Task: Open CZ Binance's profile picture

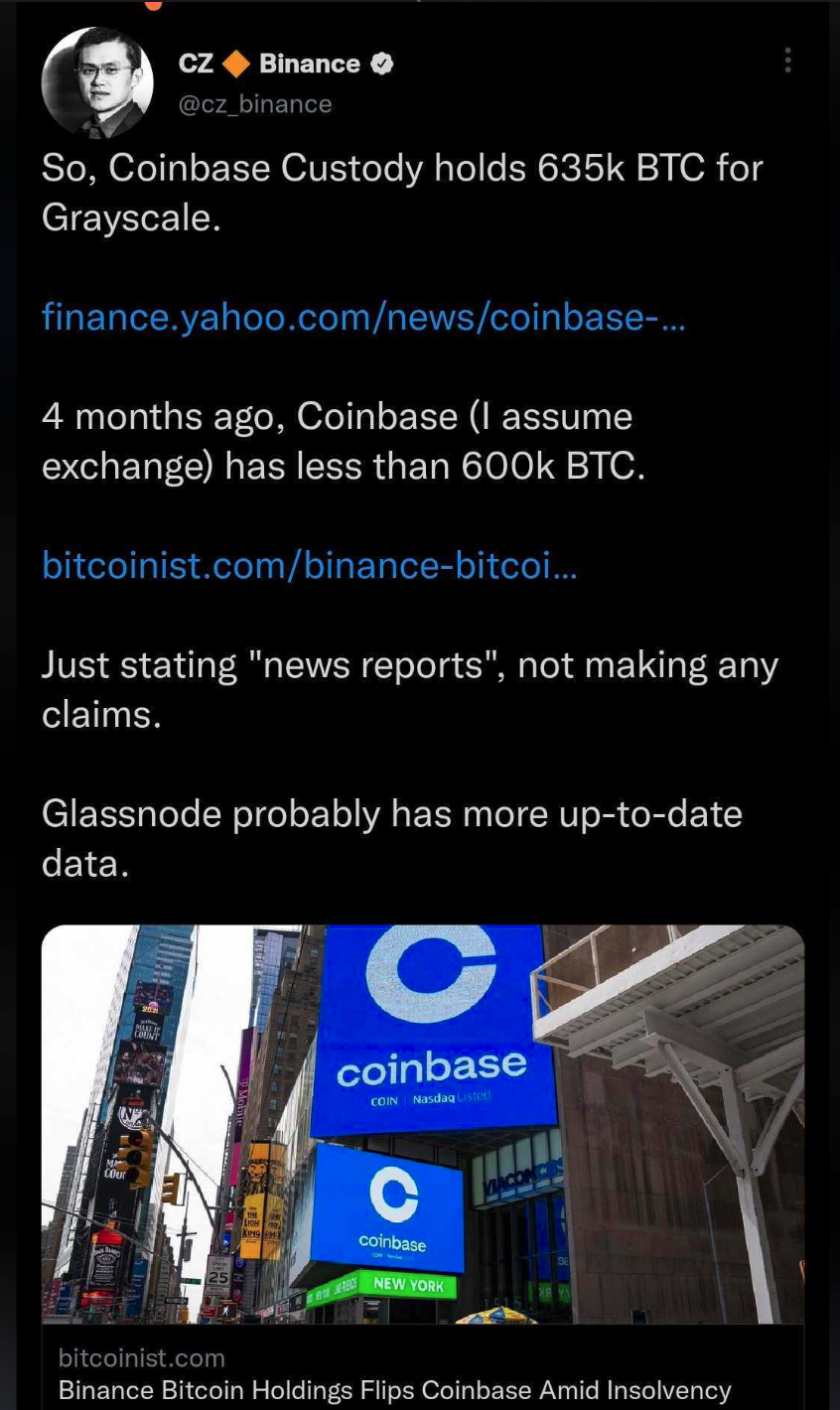Action: pyautogui.click(x=97, y=83)
